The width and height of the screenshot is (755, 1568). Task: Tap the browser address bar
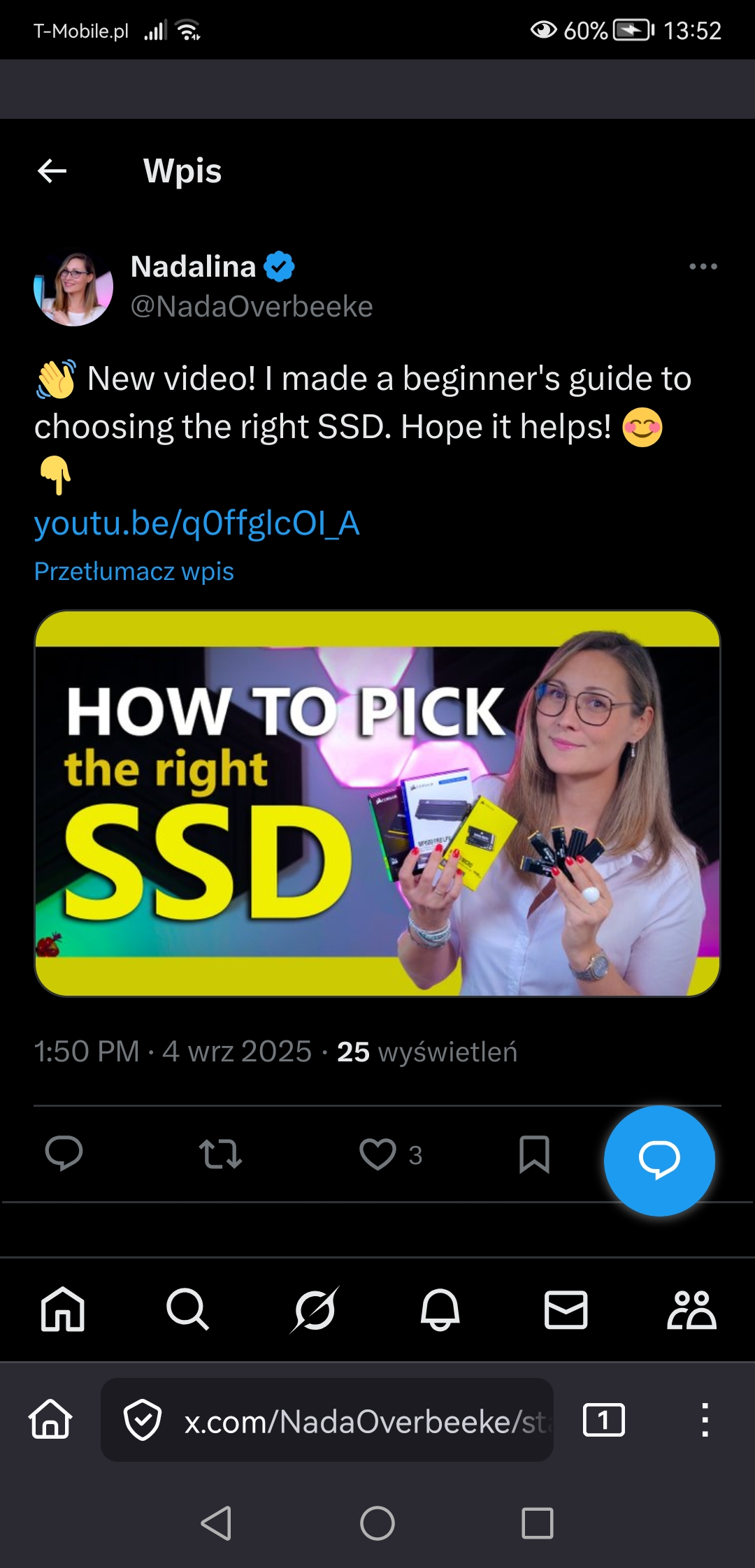pos(350,1420)
